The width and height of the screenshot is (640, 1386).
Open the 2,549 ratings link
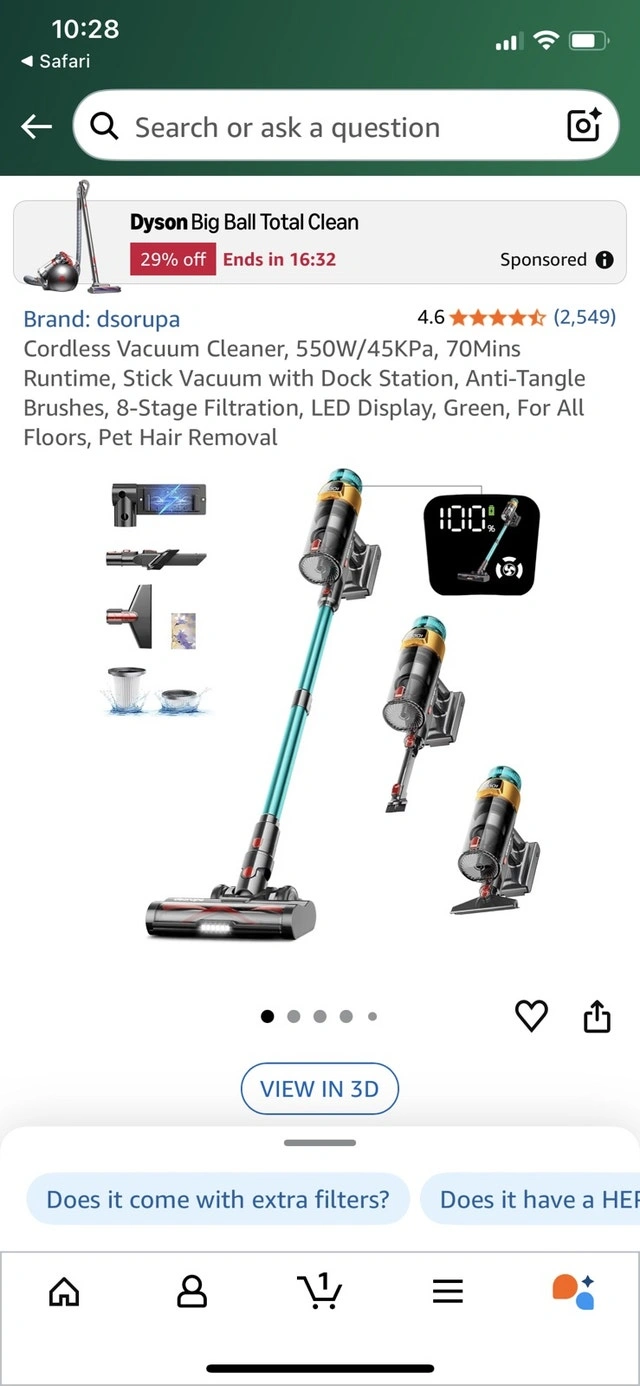584,317
